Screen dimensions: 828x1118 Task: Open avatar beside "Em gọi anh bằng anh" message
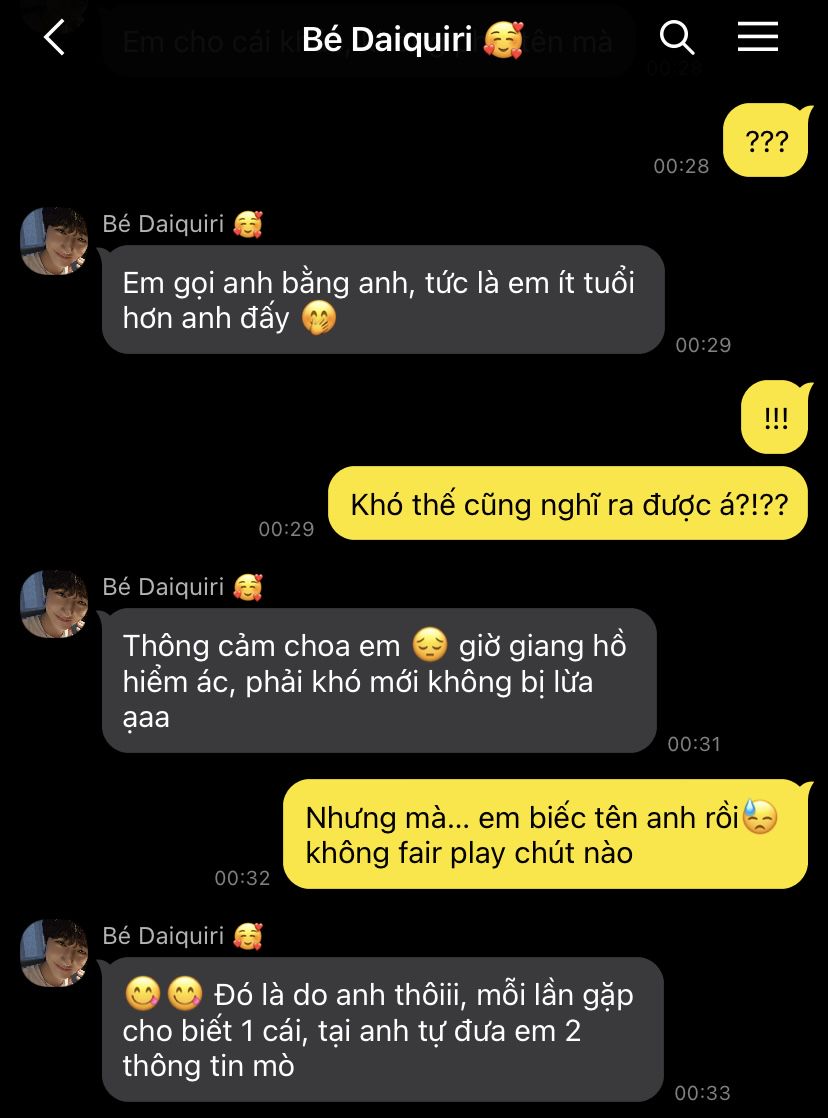coord(54,241)
